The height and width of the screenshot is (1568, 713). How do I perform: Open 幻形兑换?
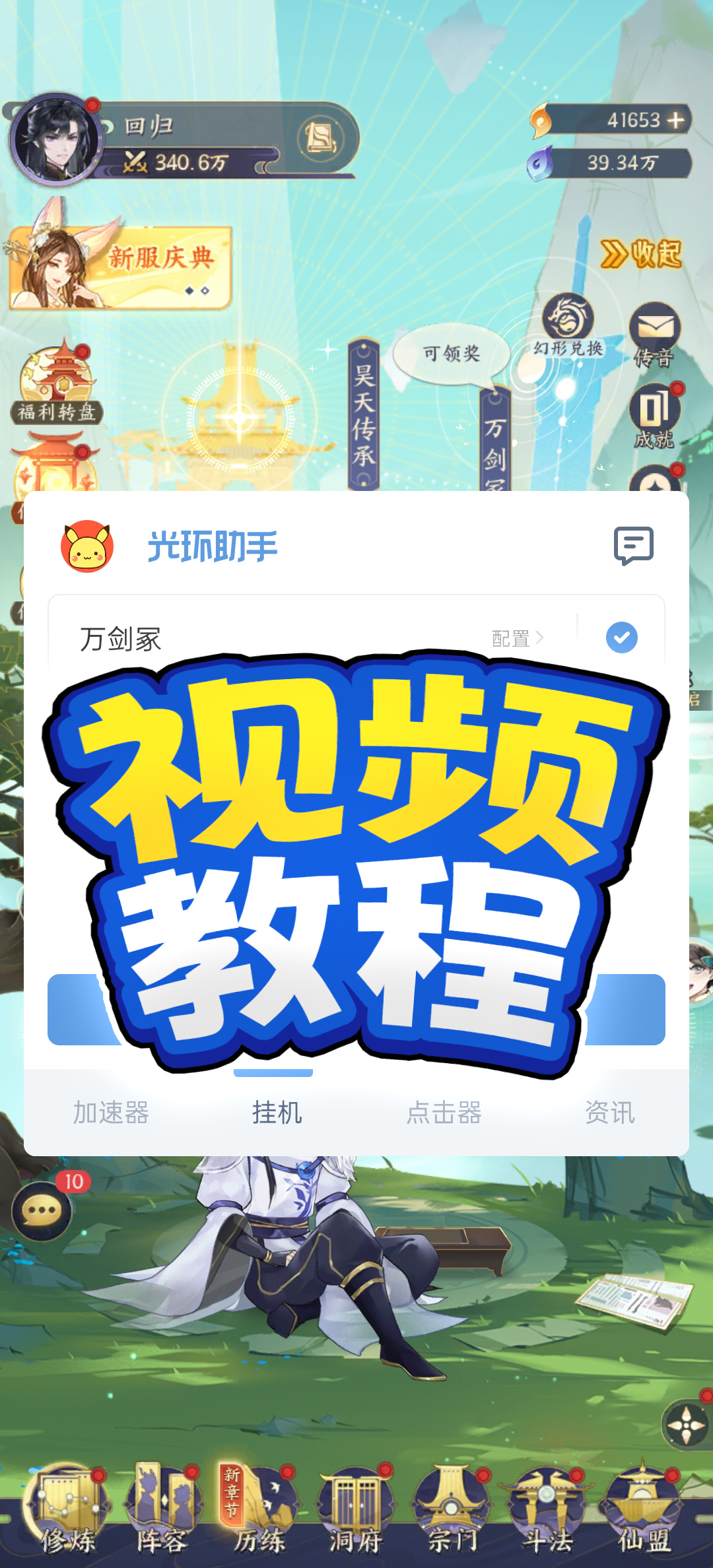pos(568,325)
